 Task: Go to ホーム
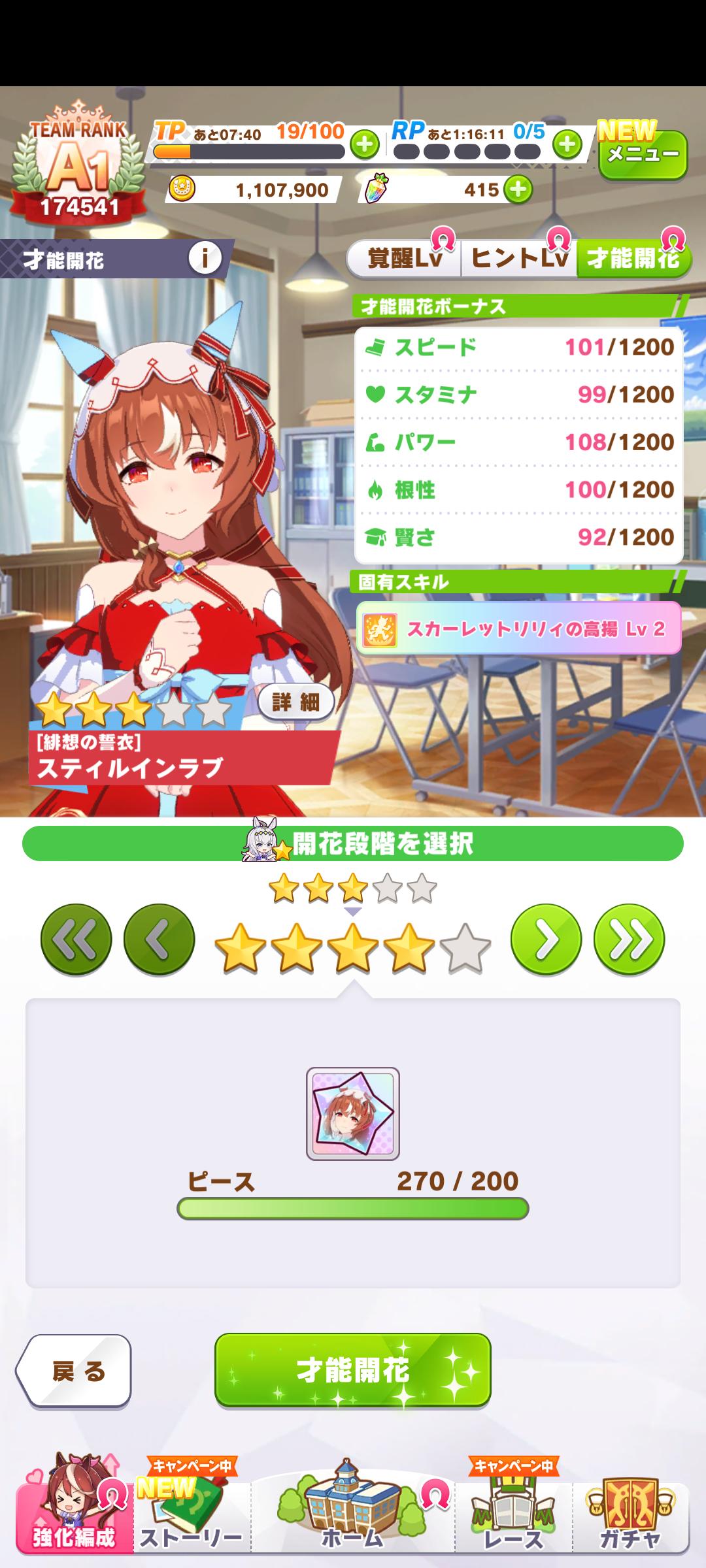coord(353,1517)
